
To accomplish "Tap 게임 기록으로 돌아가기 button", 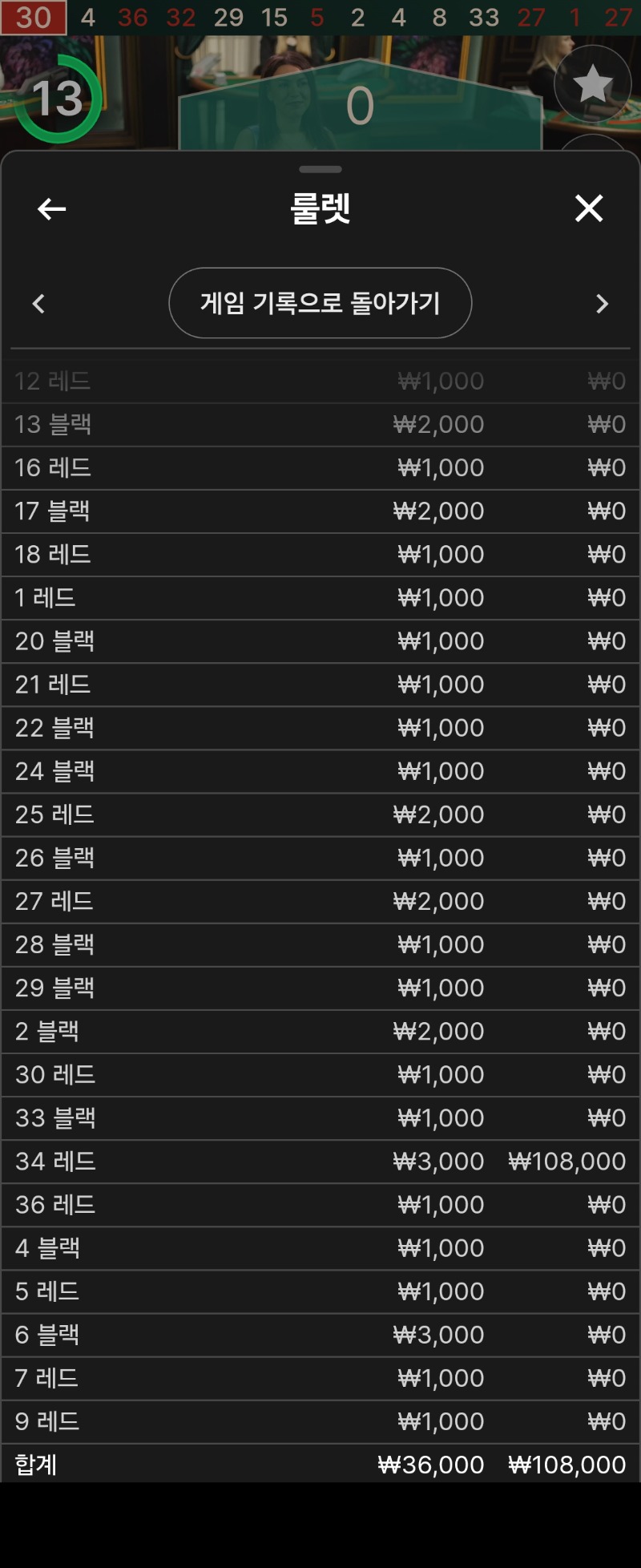I will pyautogui.click(x=320, y=303).
